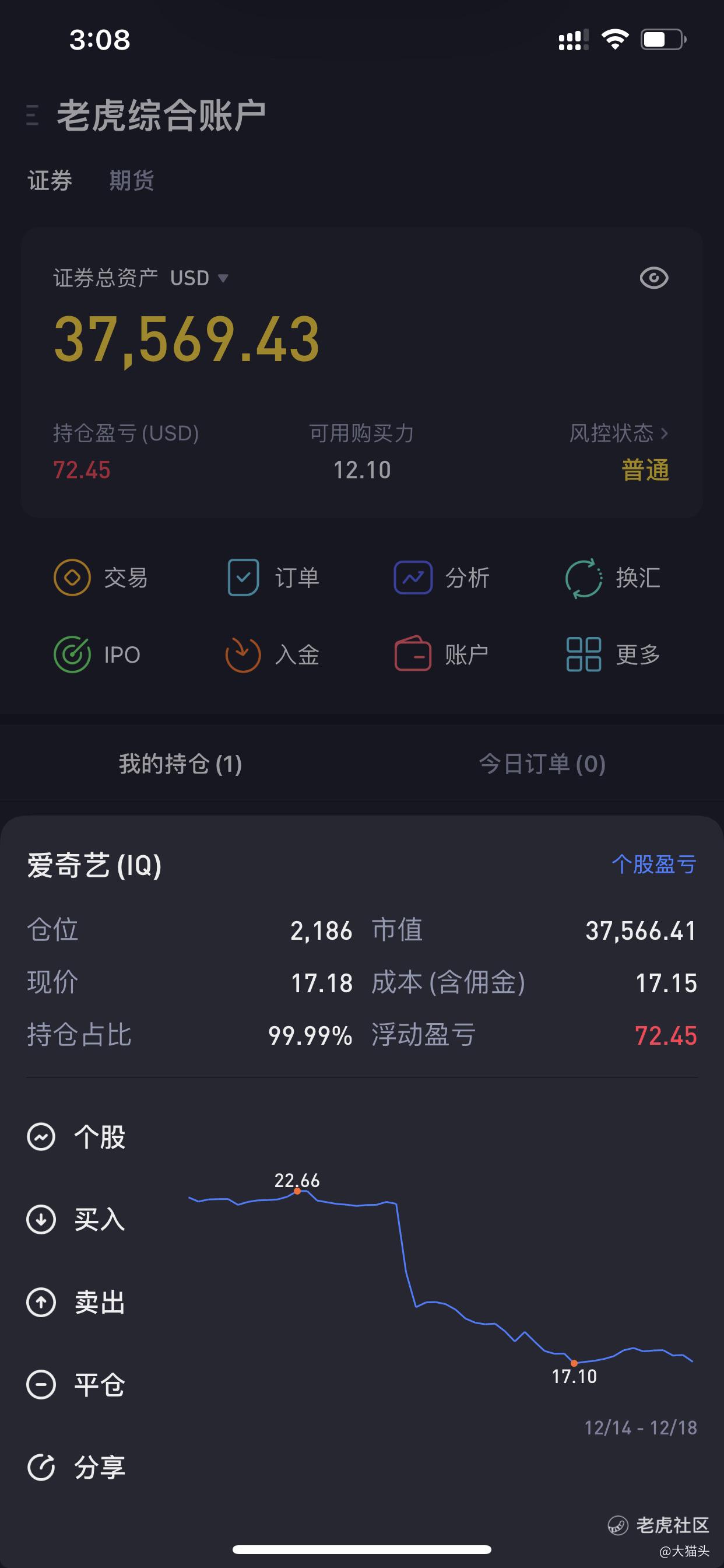Image resolution: width=724 pixels, height=1568 pixels.
Task: Open 交易 shortcut
Action: point(101,577)
